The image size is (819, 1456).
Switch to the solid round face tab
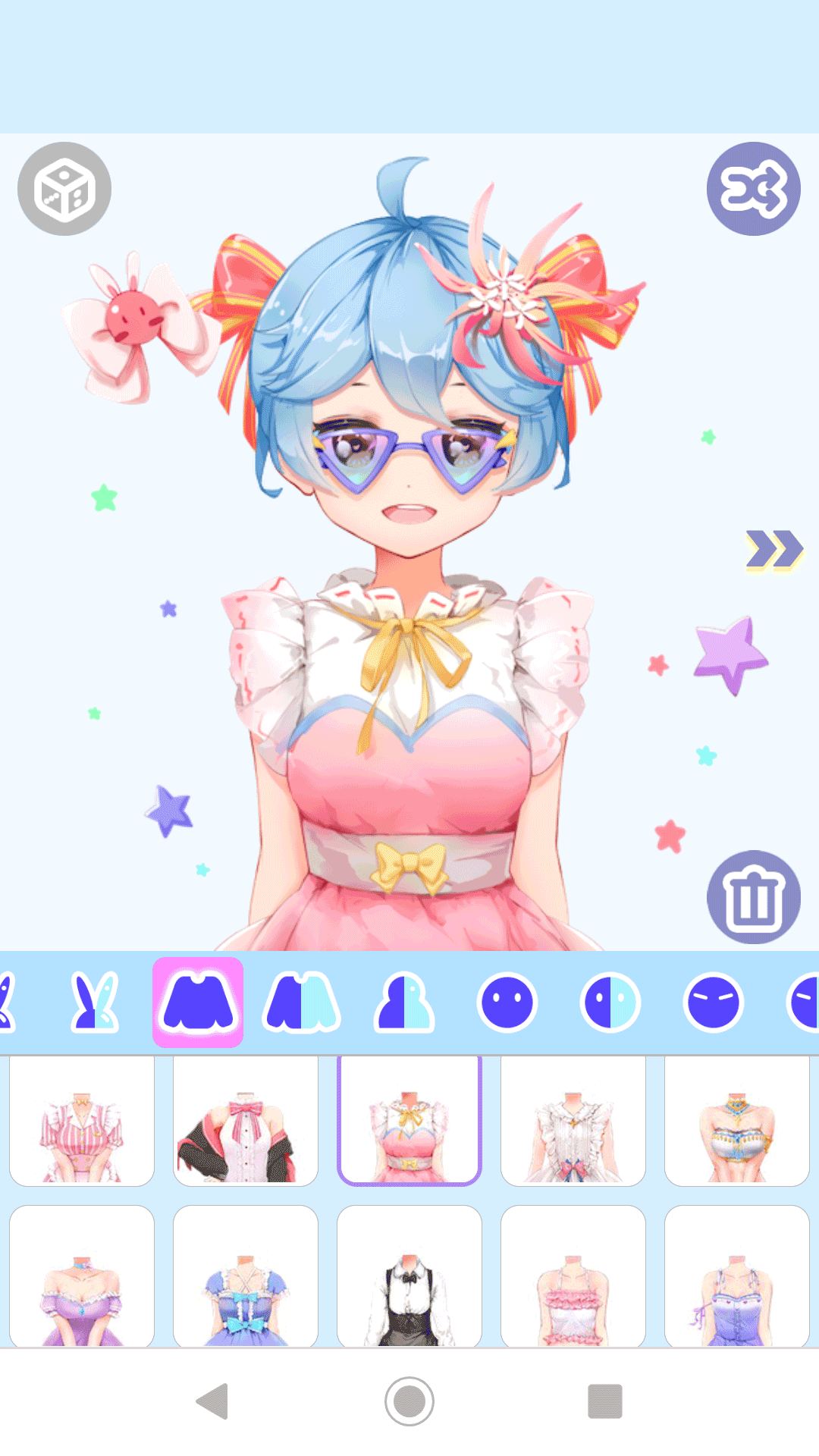pyautogui.click(x=507, y=1003)
